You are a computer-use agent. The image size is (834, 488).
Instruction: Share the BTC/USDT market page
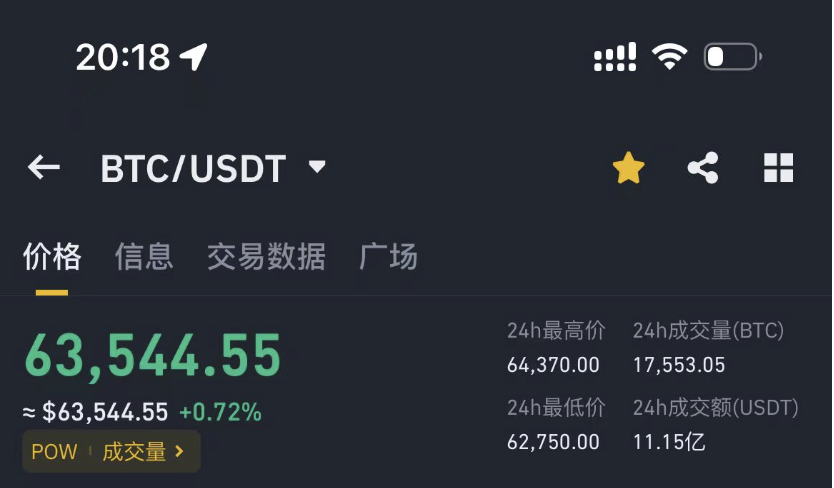point(703,168)
